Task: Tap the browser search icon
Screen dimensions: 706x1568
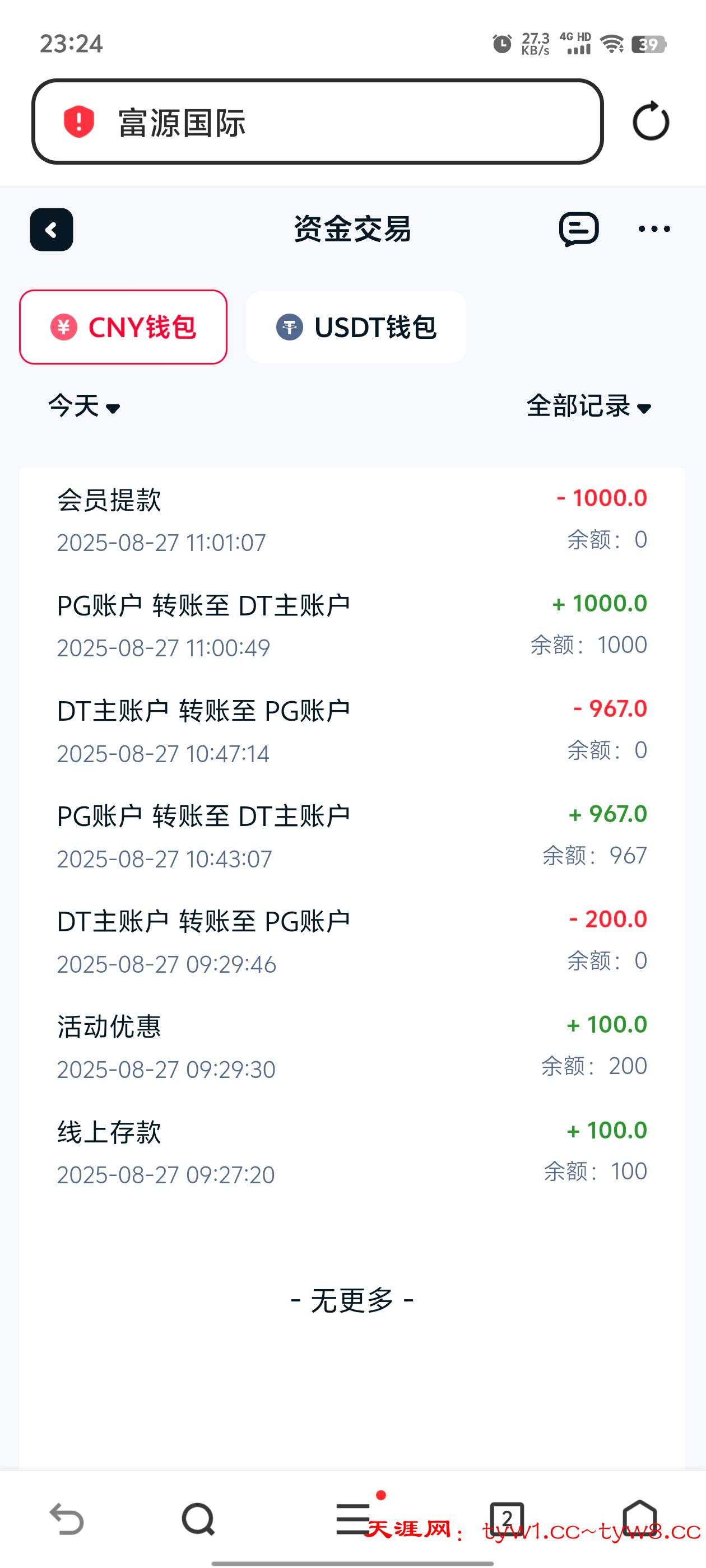Action: click(198, 1520)
